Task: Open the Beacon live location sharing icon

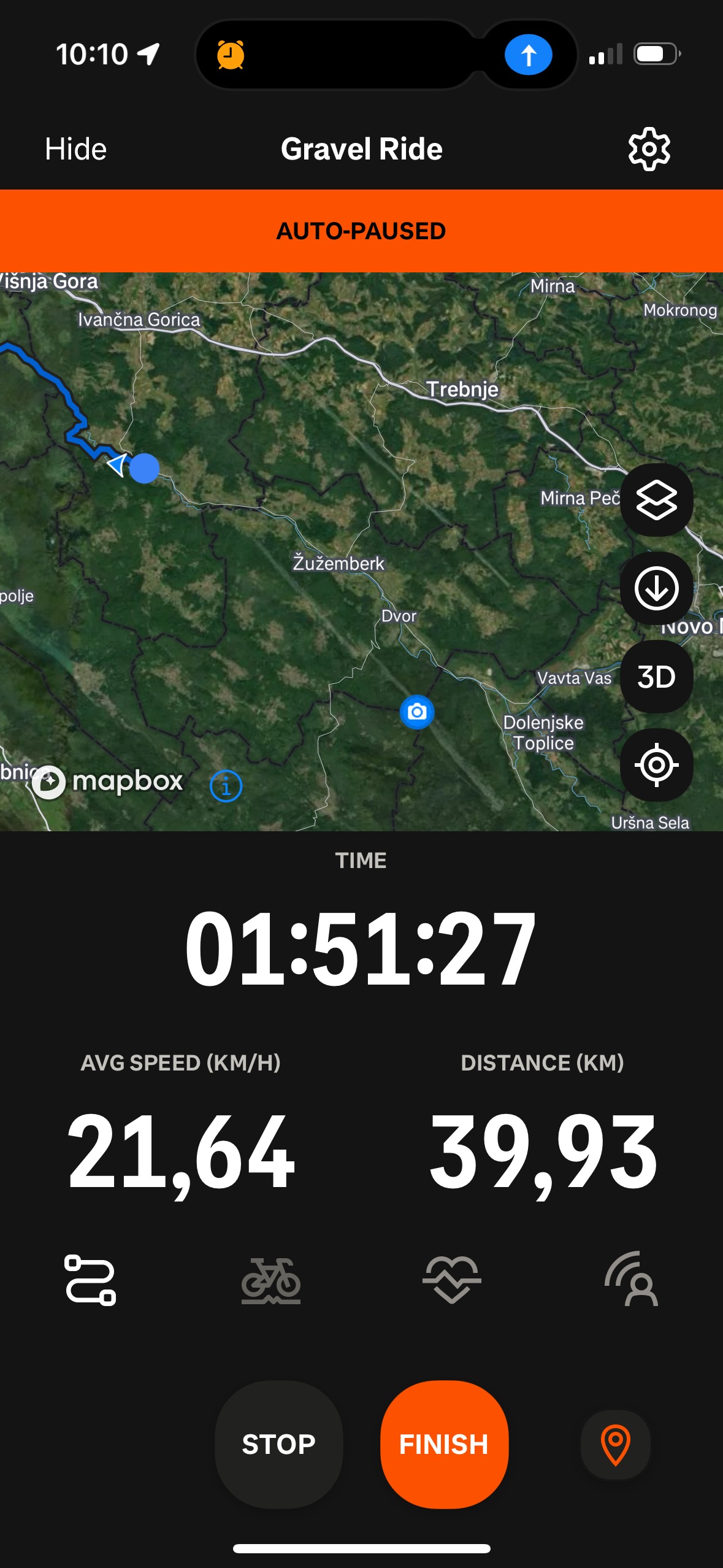Action: click(x=632, y=1280)
